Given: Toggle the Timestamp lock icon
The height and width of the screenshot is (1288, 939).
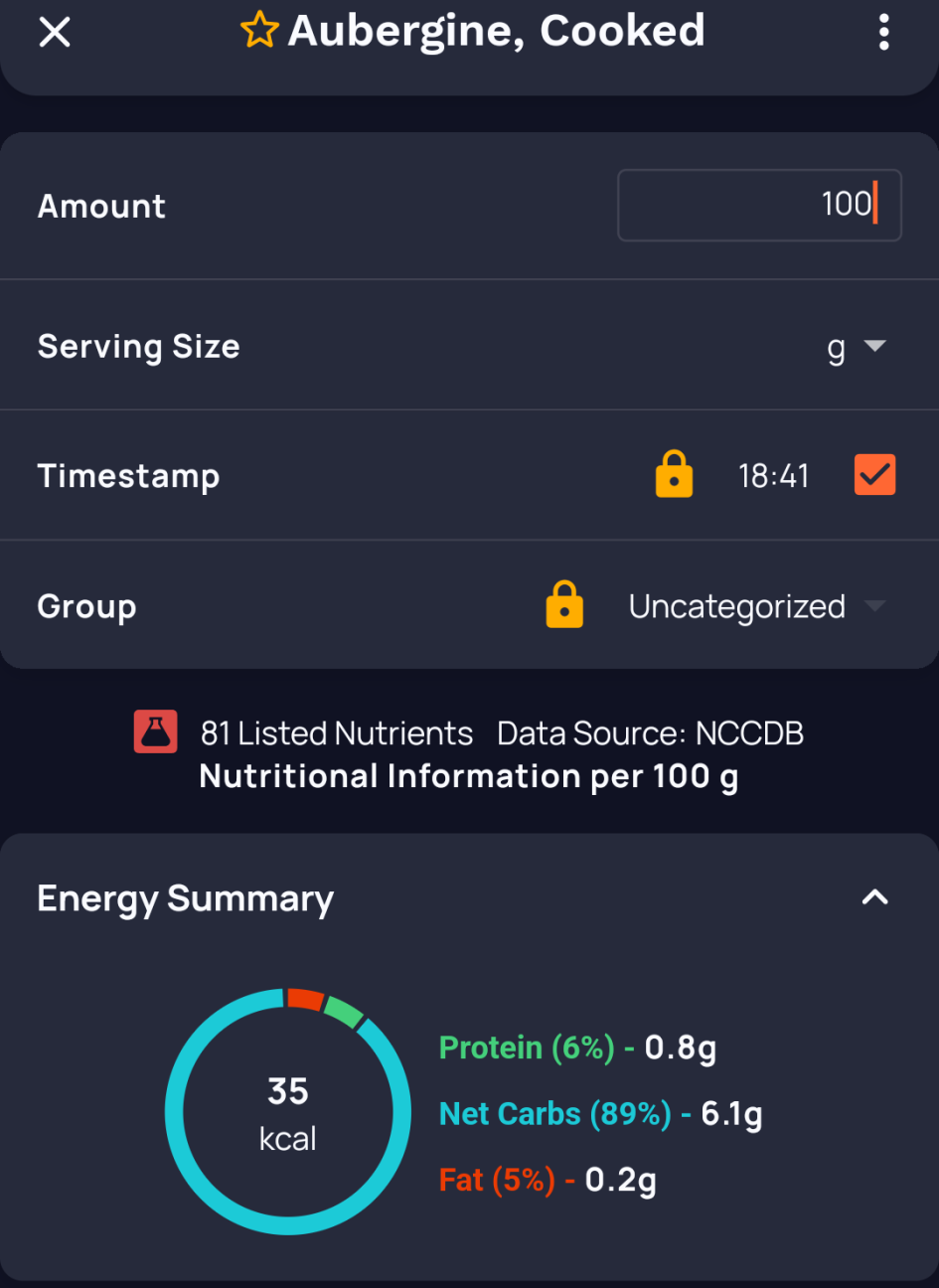Looking at the screenshot, I should [674, 474].
